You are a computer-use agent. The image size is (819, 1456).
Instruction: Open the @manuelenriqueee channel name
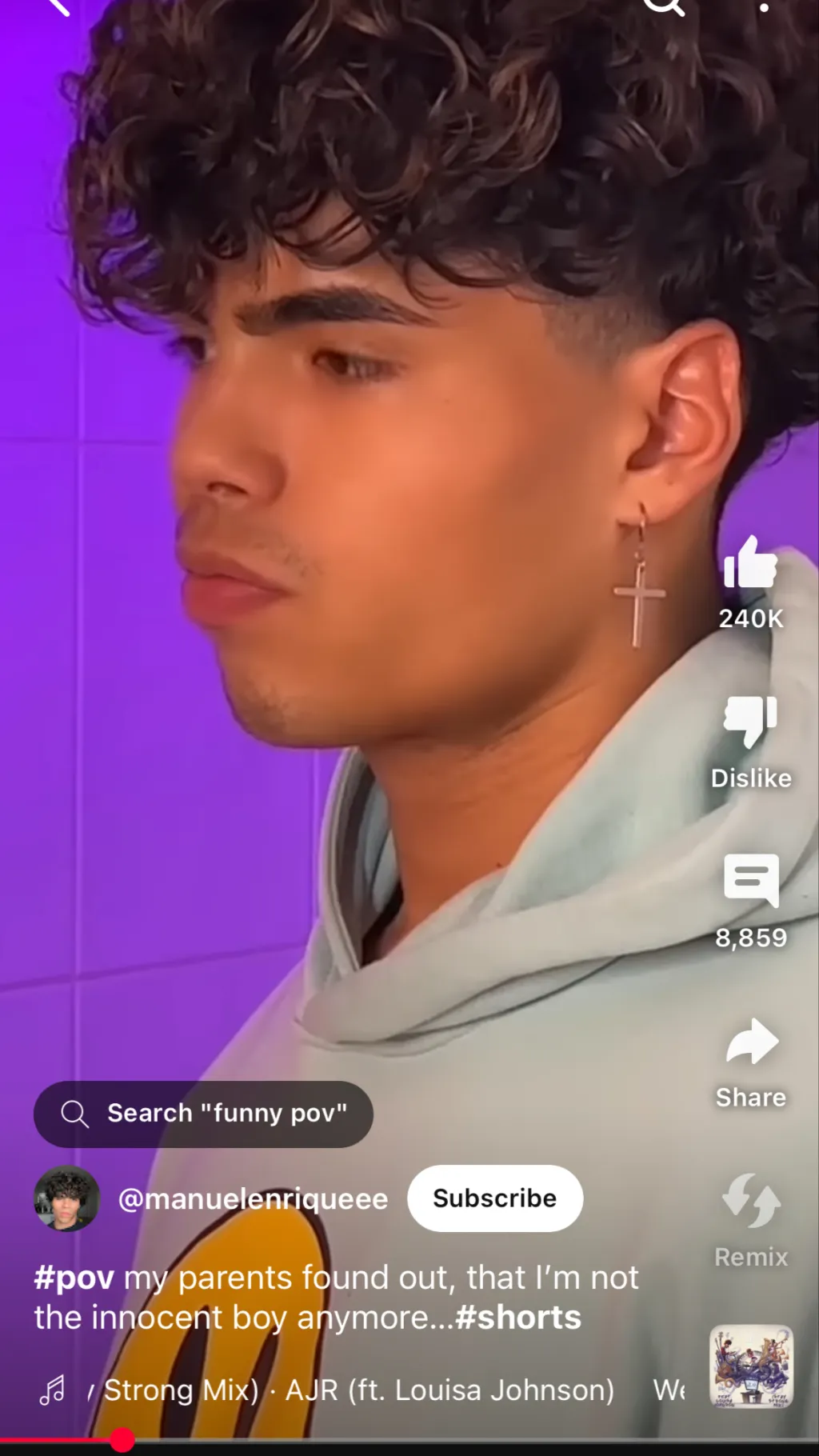coord(253,1199)
